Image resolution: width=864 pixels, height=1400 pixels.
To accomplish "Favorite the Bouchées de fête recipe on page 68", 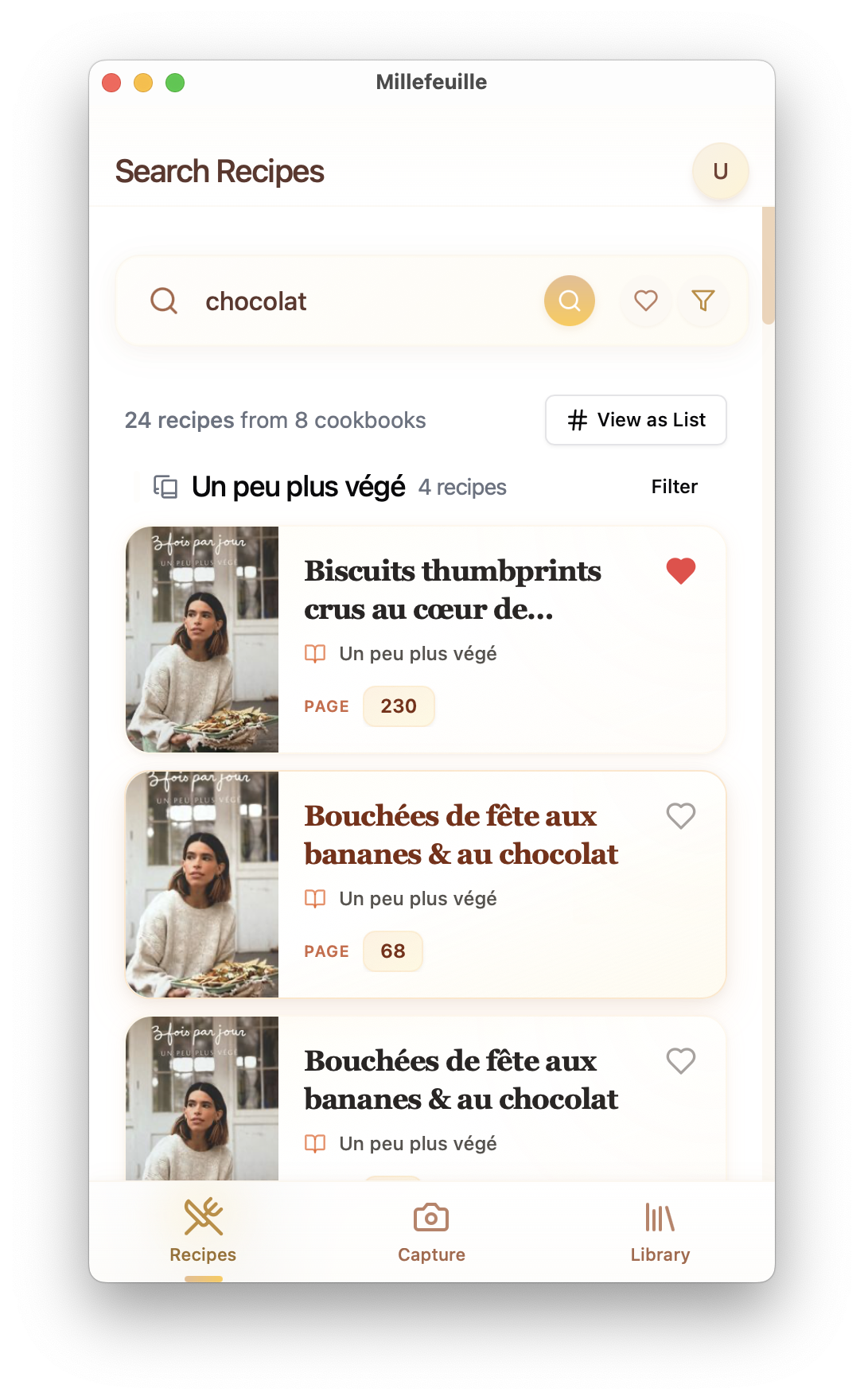I will [681, 815].
